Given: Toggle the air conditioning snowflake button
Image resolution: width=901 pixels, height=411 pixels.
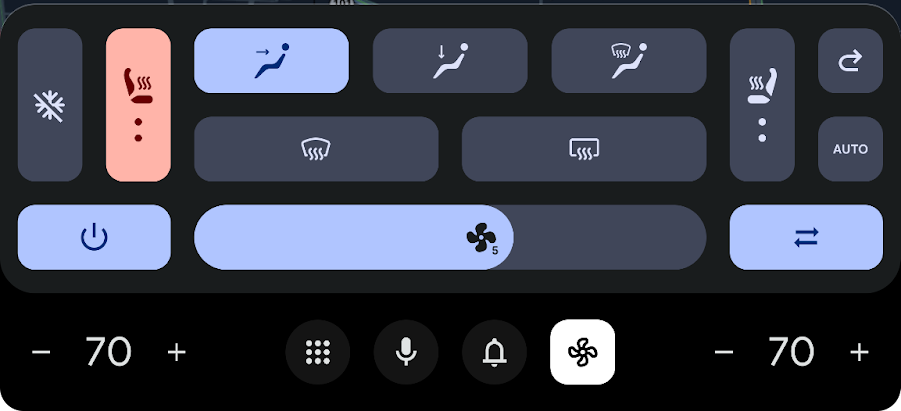Looking at the screenshot, I should [50, 105].
